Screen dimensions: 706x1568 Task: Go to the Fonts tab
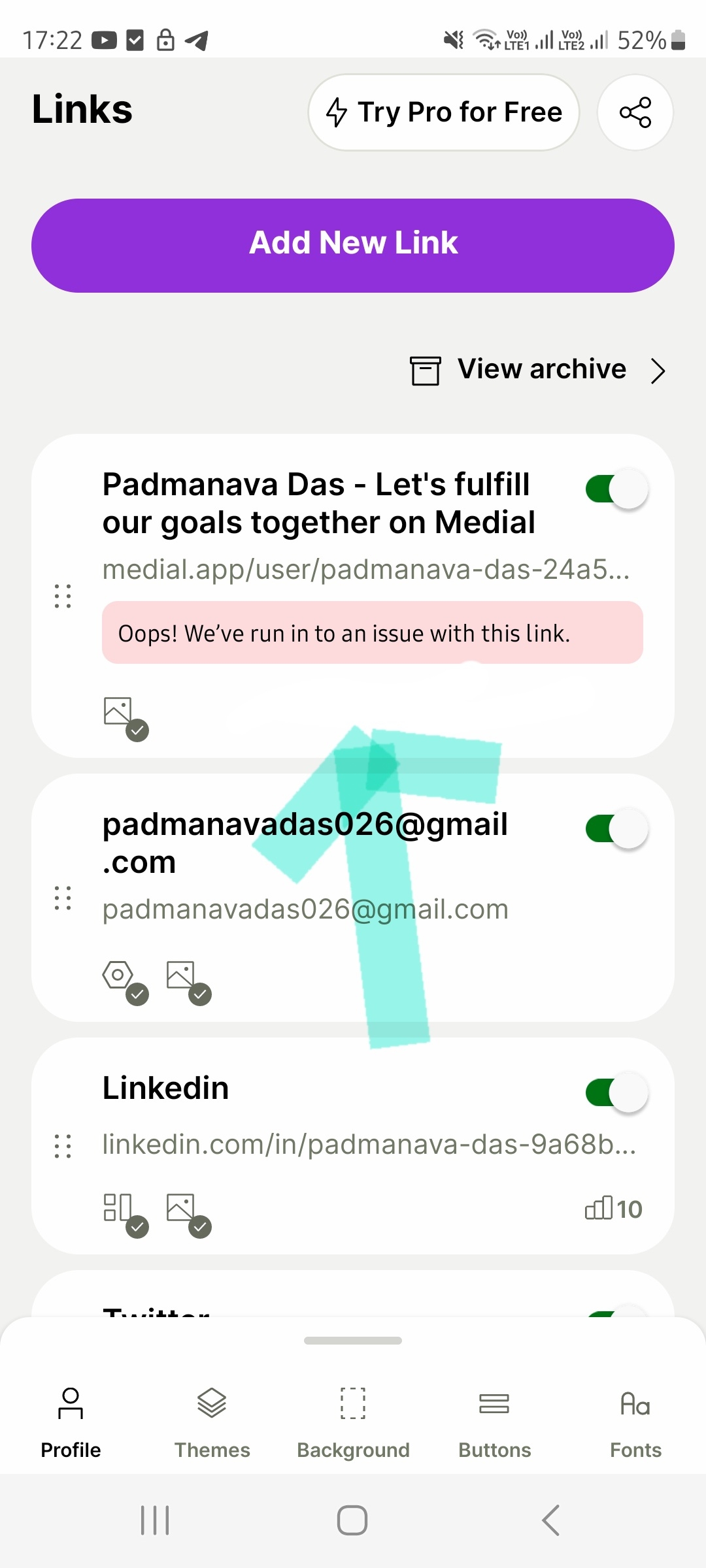coord(635,1422)
